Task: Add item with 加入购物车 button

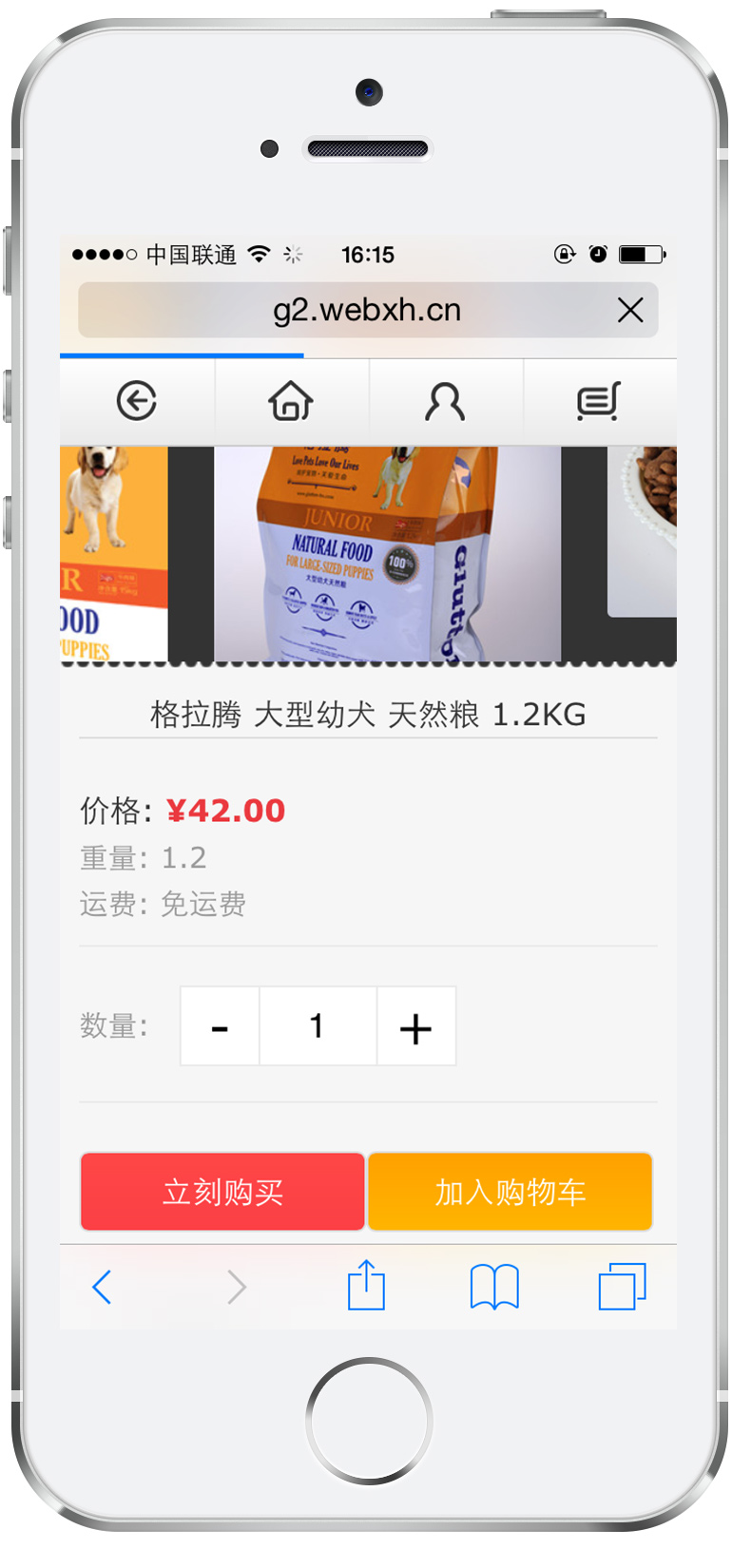Action: click(510, 1192)
